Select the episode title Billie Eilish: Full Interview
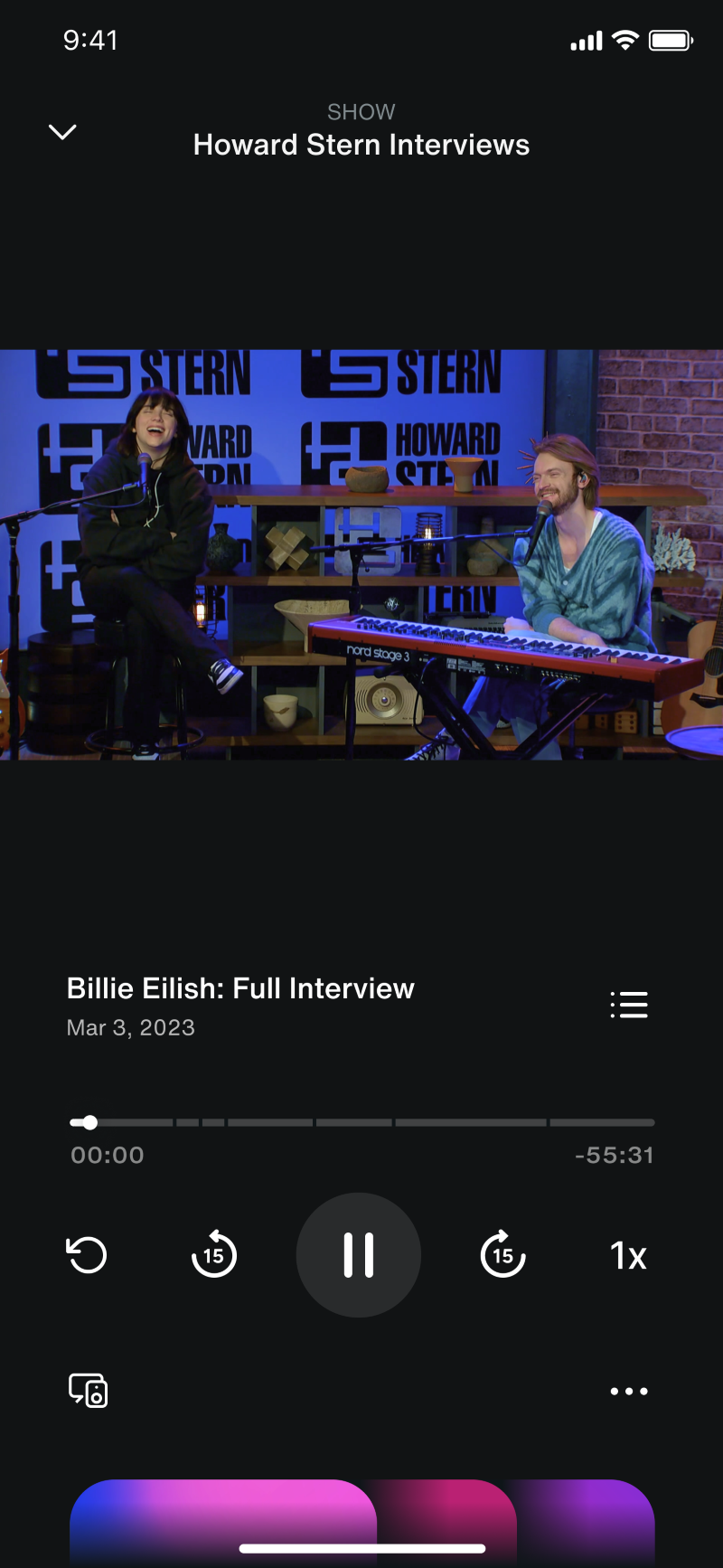Image resolution: width=723 pixels, height=1568 pixels. coord(239,987)
